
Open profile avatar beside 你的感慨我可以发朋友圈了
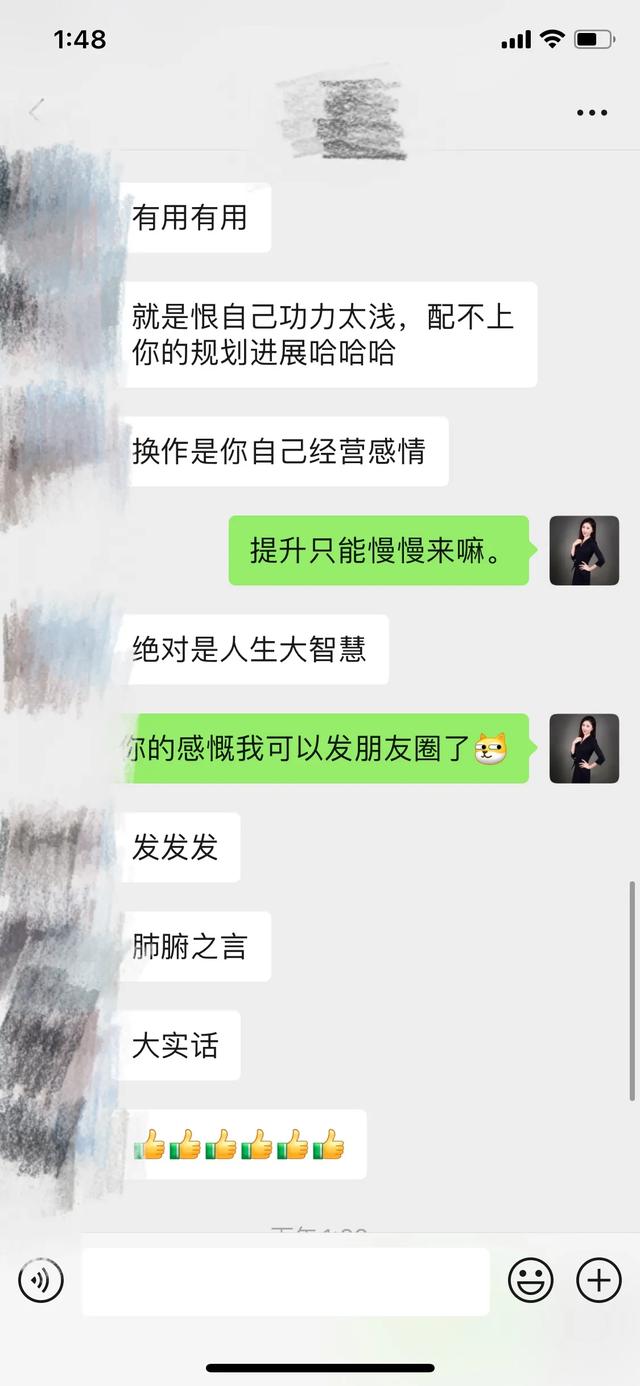tap(584, 748)
